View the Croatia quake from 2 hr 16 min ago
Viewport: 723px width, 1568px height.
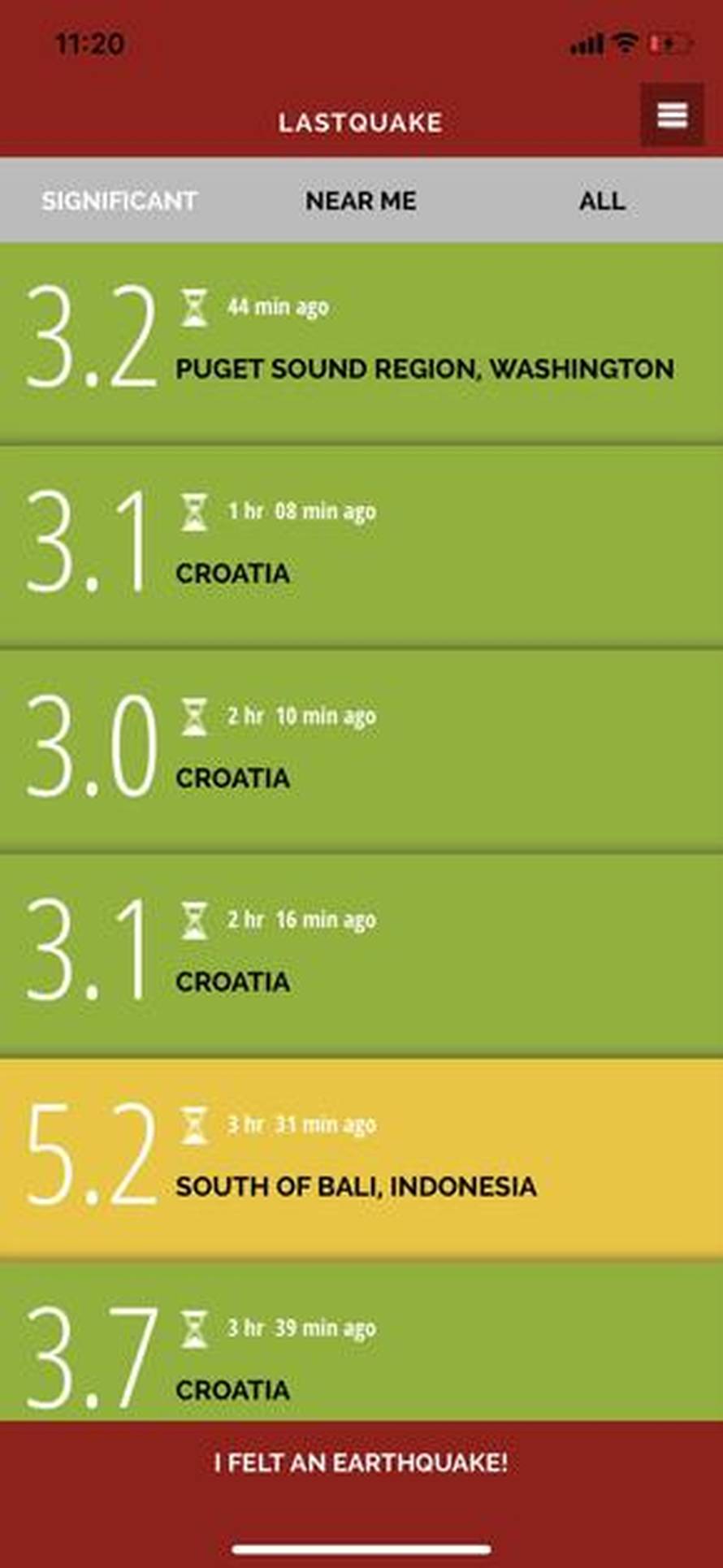[x=361, y=954]
